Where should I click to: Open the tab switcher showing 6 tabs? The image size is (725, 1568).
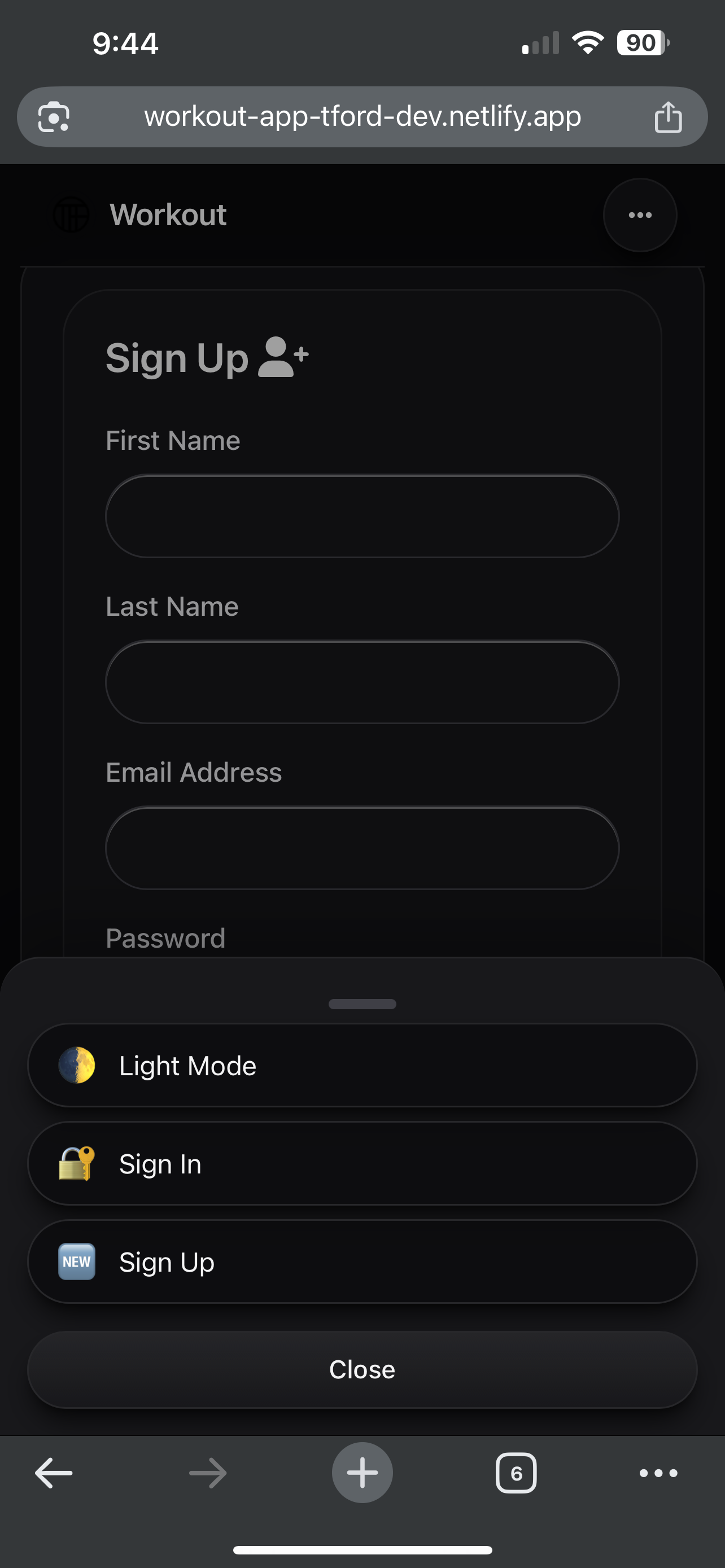click(516, 1473)
